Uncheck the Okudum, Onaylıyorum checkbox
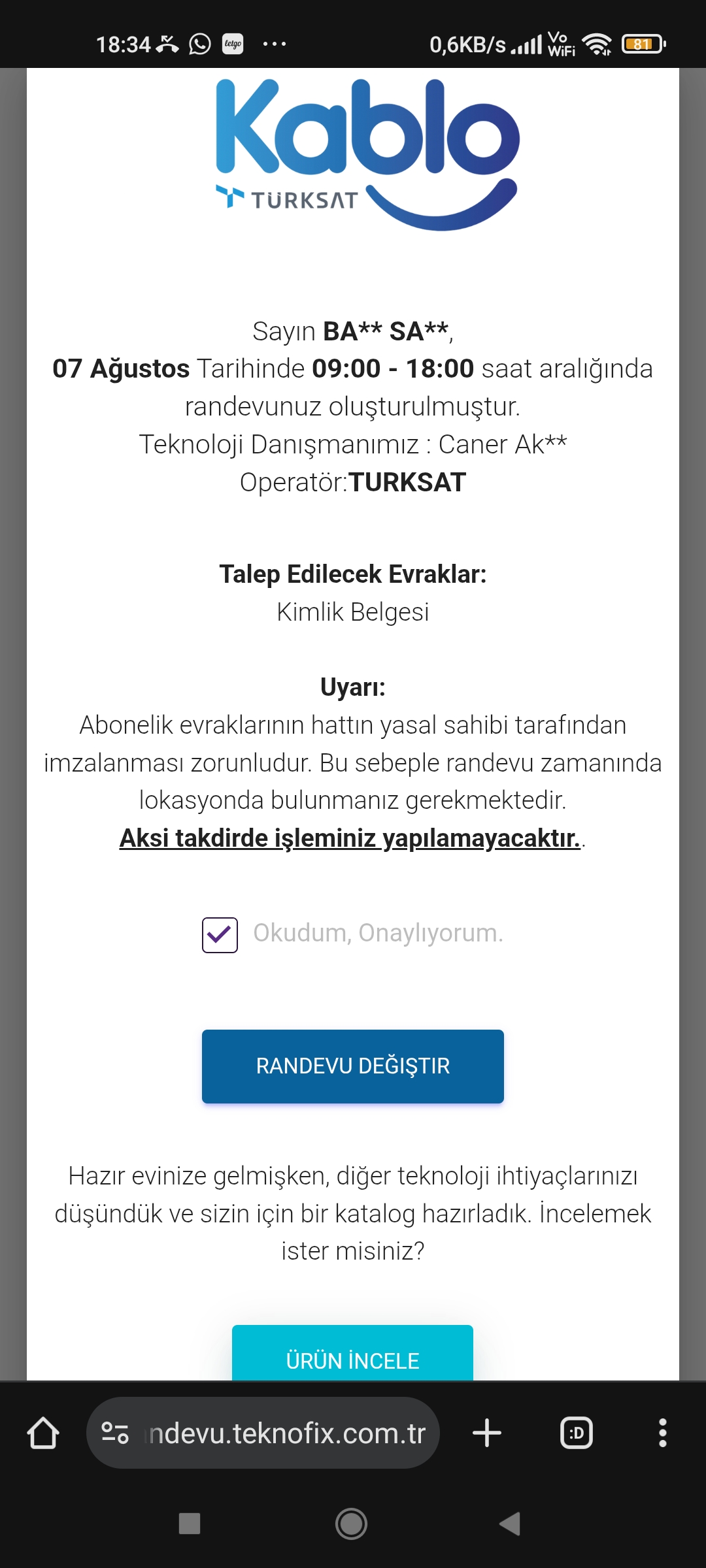 pyautogui.click(x=220, y=935)
